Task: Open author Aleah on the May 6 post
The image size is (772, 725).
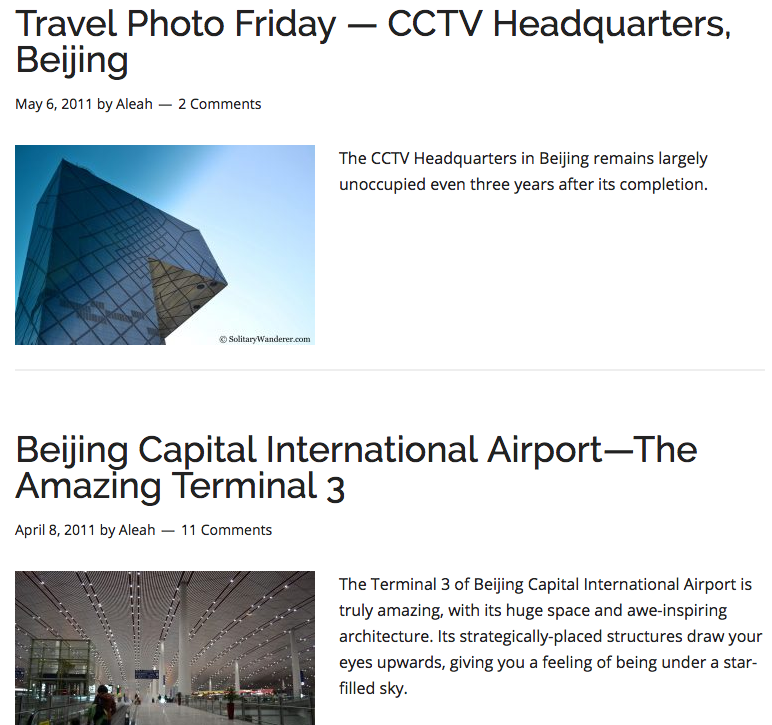Action: [x=134, y=104]
